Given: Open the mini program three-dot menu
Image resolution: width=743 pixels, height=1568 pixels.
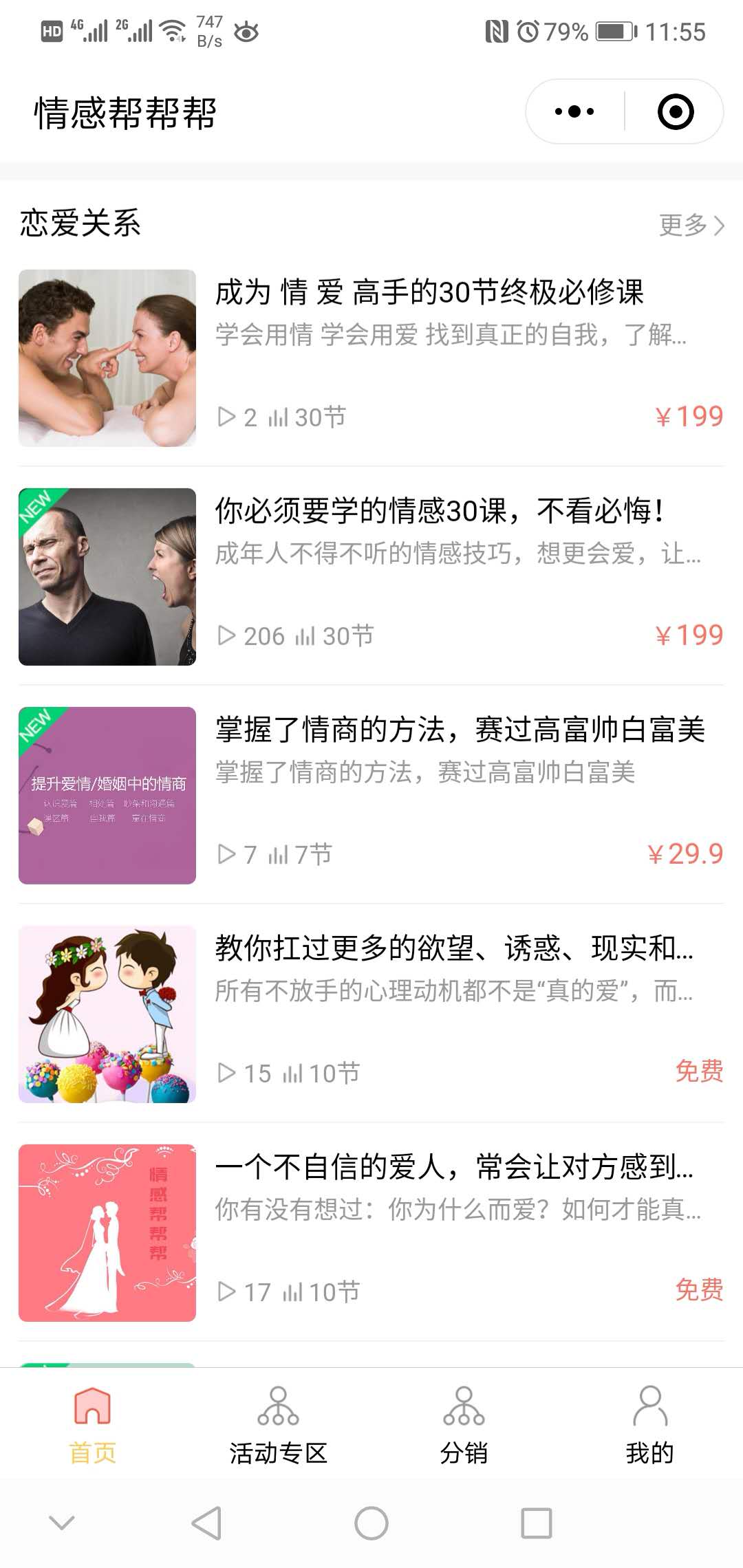Looking at the screenshot, I should [574, 111].
